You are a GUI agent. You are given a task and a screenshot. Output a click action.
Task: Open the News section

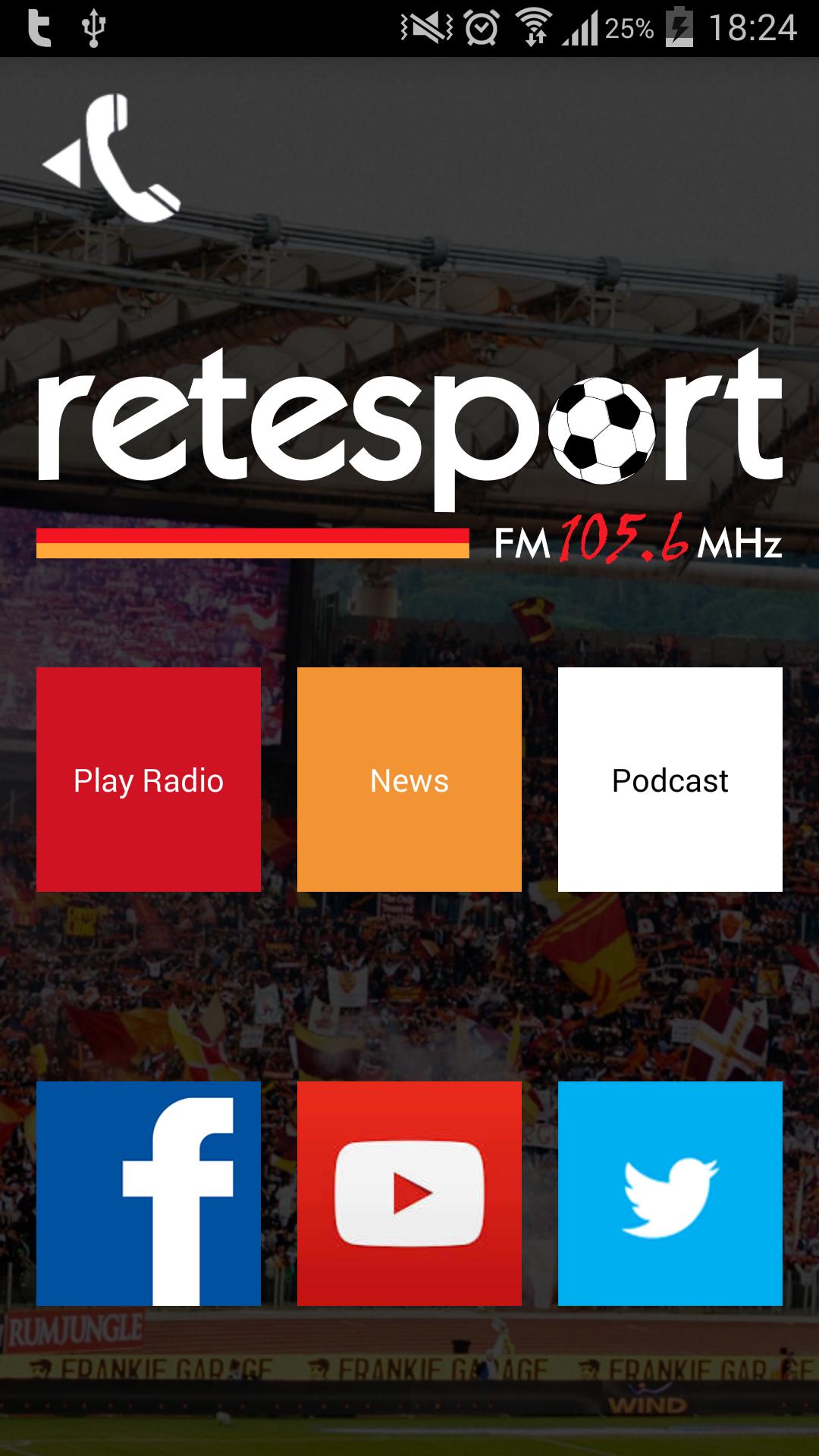[409, 779]
